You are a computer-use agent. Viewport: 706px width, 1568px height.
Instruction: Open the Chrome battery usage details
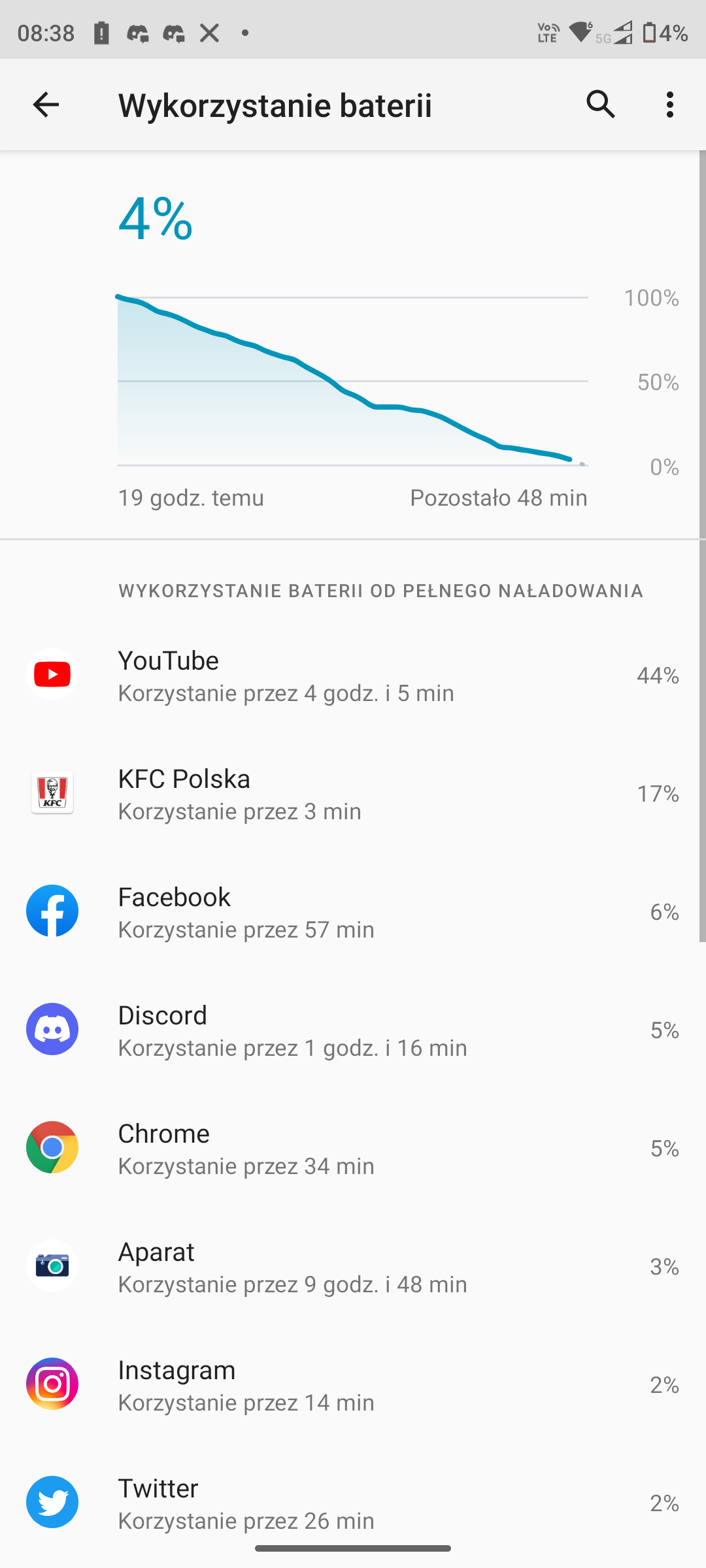click(353, 1148)
